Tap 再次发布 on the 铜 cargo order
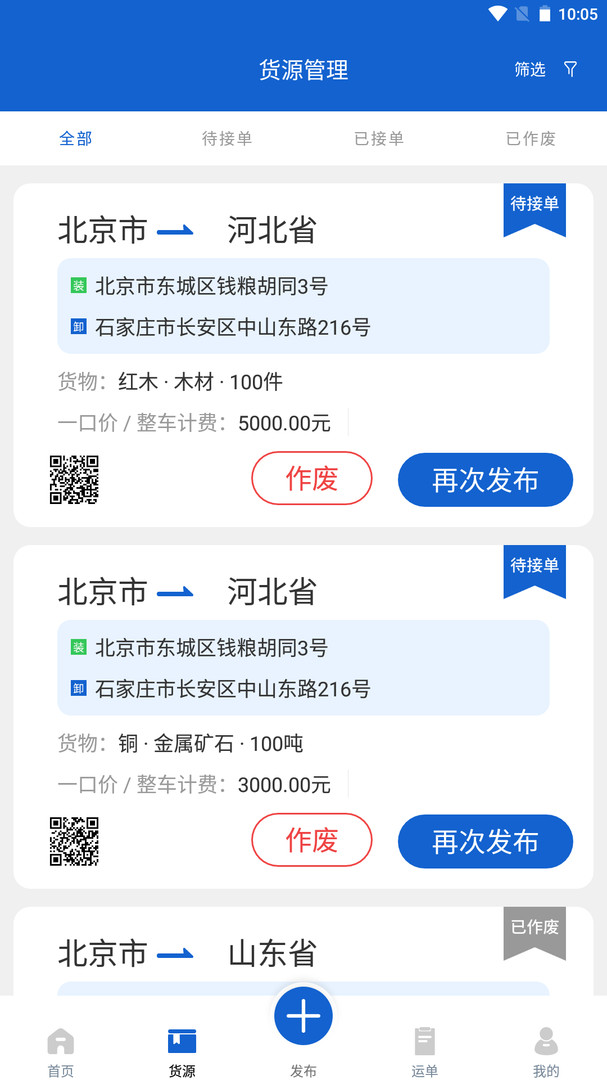607x1080 pixels. (485, 841)
